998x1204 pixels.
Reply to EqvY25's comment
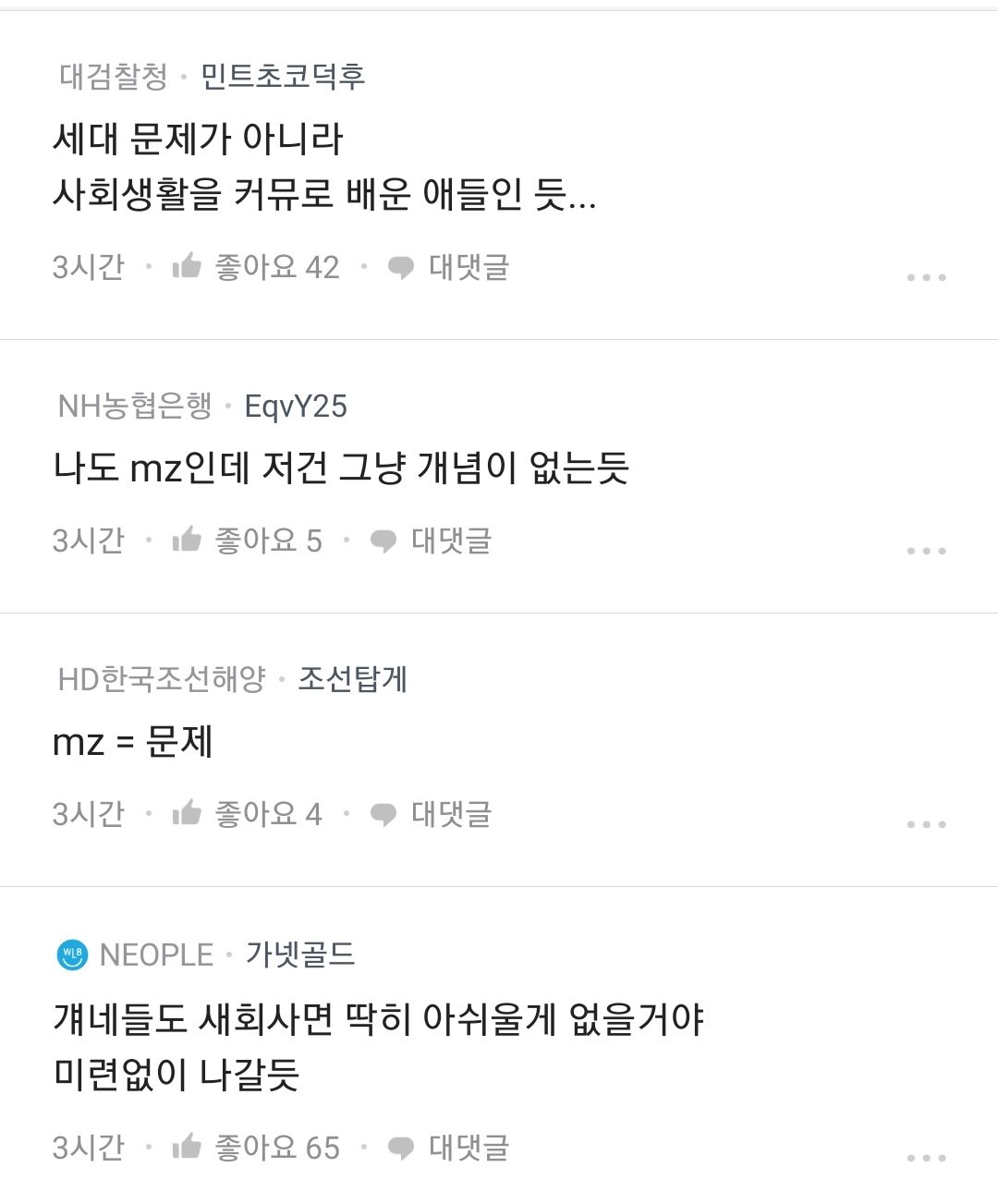pyautogui.click(x=432, y=541)
